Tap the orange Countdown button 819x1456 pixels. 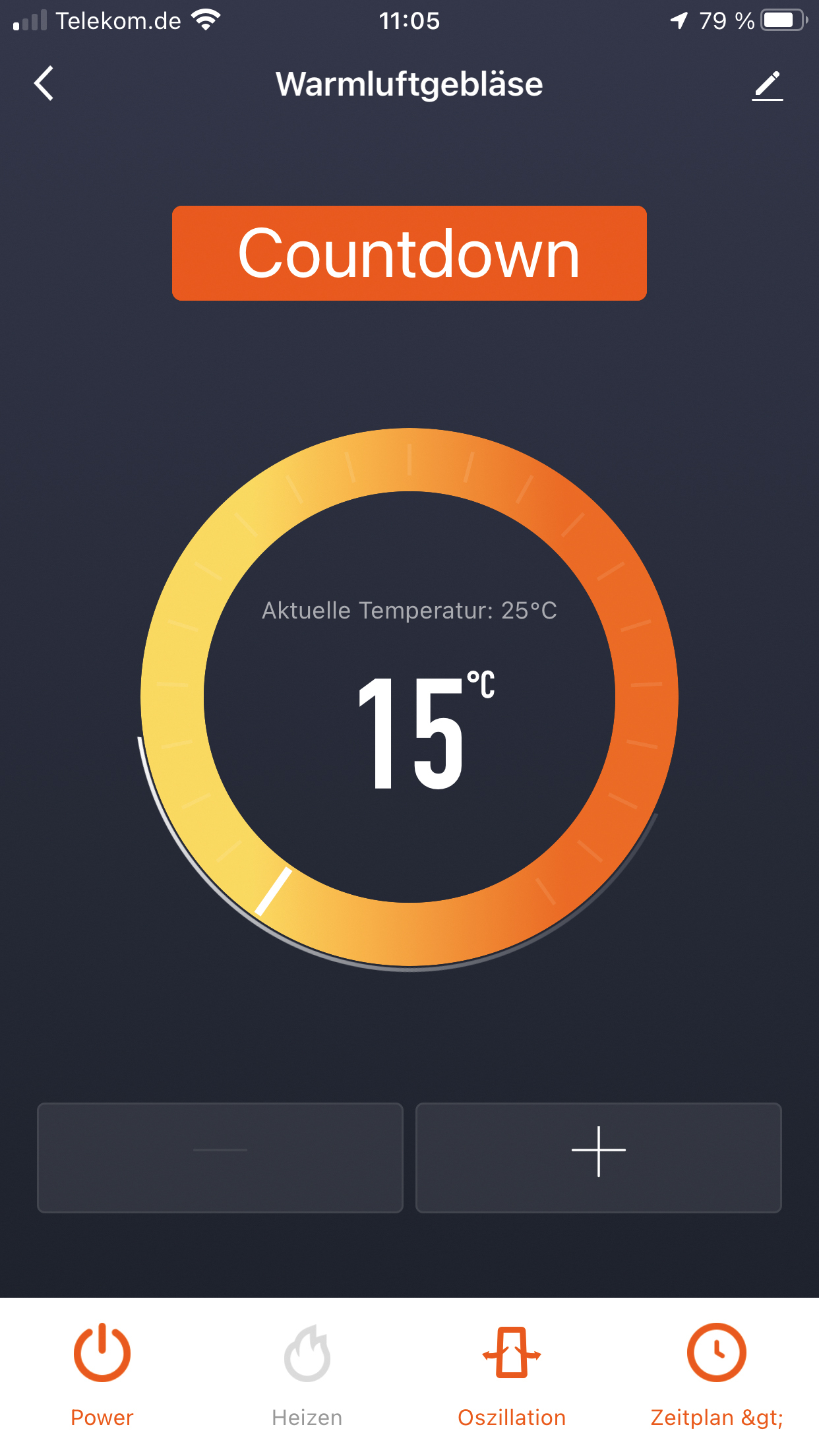click(x=409, y=253)
